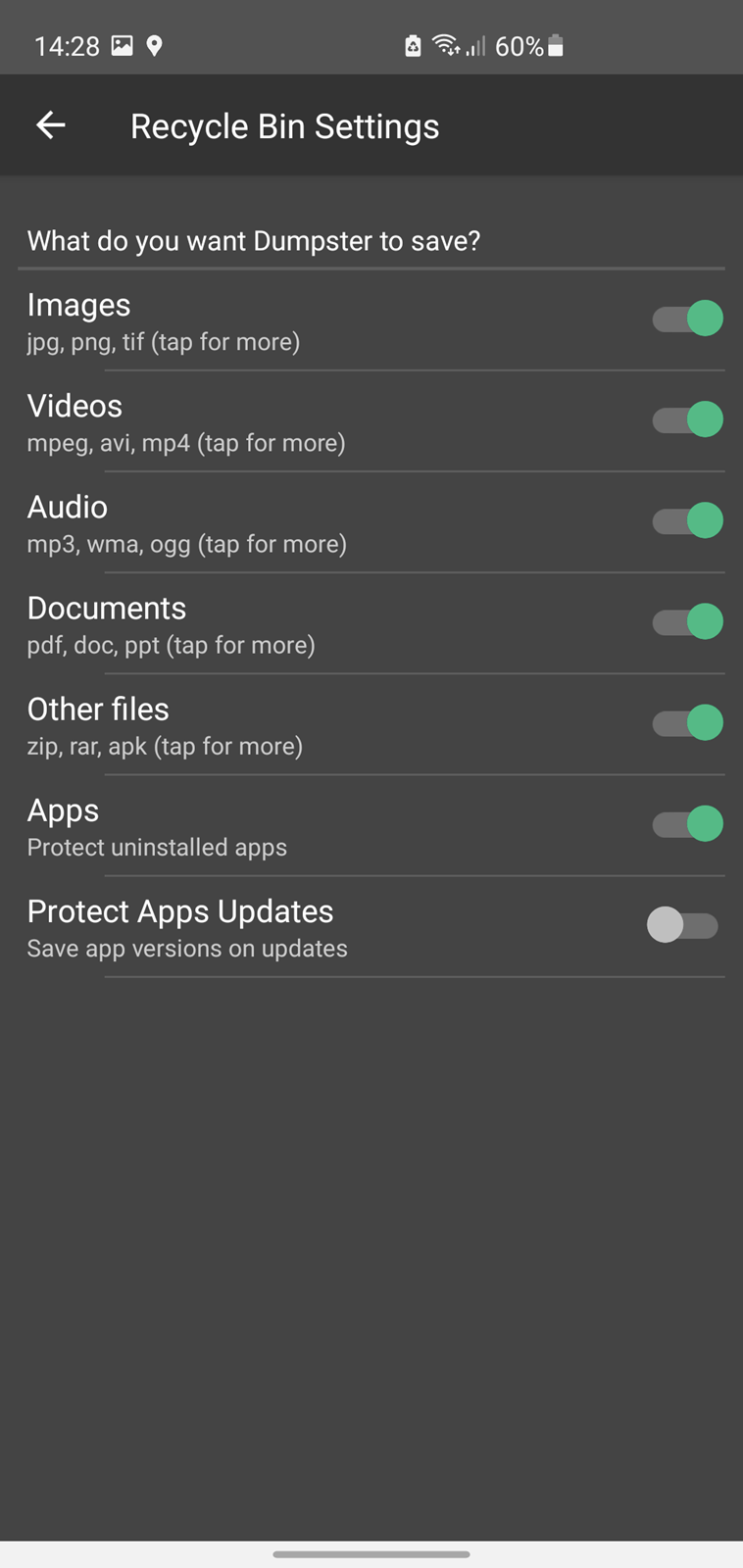Switch off the Audio toggle
Image resolution: width=743 pixels, height=1568 pixels.
click(687, 520)
